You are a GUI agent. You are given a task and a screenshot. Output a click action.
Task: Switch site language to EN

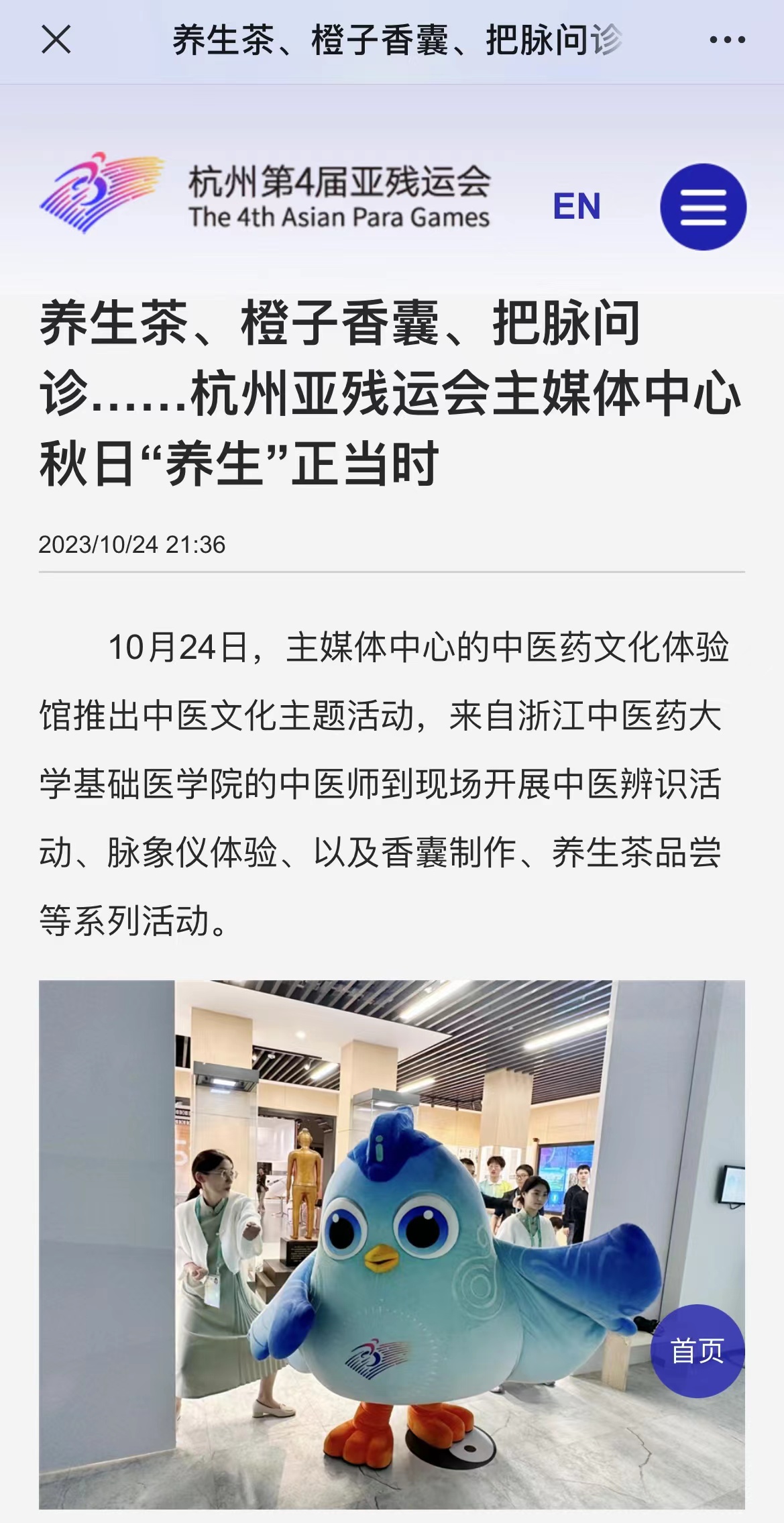pos(576,207)
